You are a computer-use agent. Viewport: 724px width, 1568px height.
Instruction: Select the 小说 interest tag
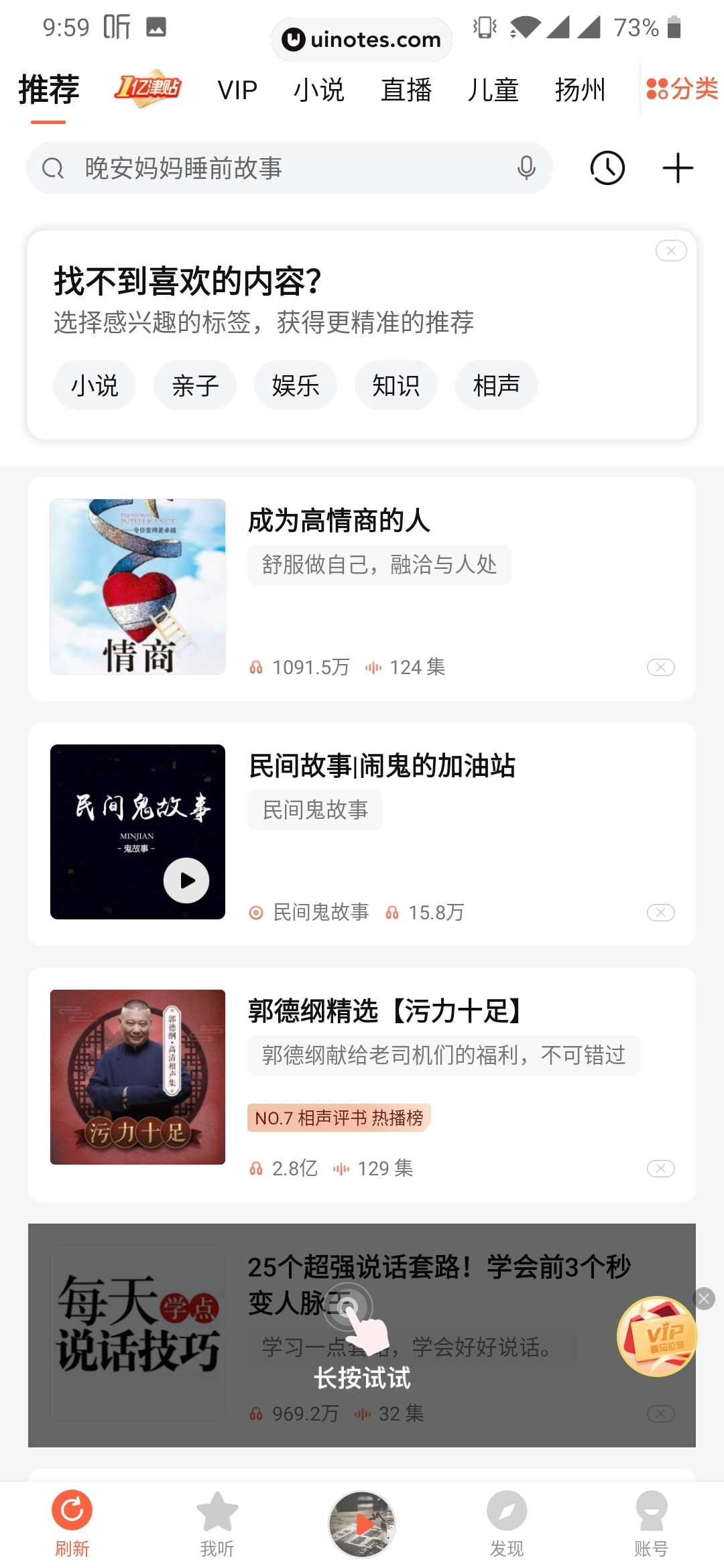pos(94,385)
